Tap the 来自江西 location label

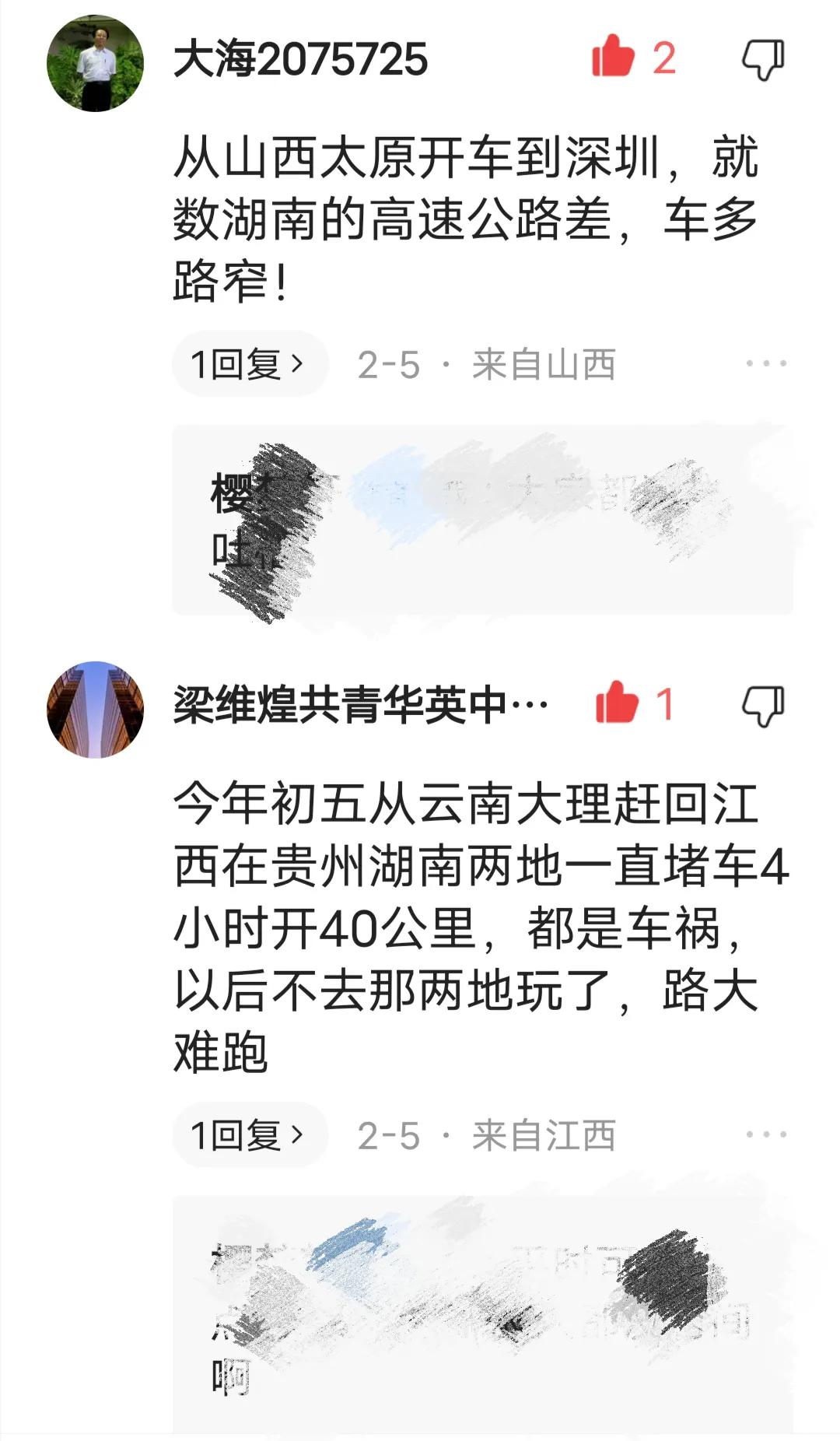[x=544, y=1135]
